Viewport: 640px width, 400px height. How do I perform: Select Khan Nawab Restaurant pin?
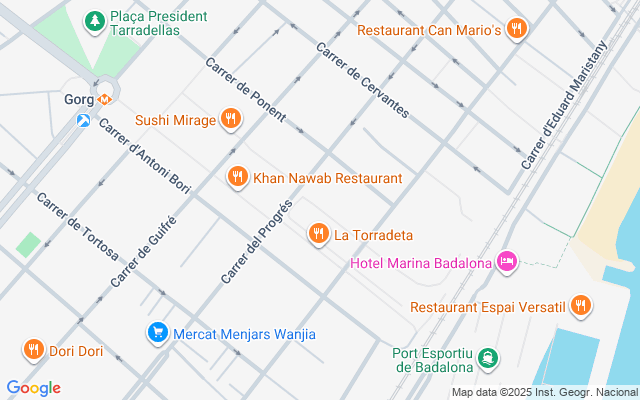coord(237,178)
